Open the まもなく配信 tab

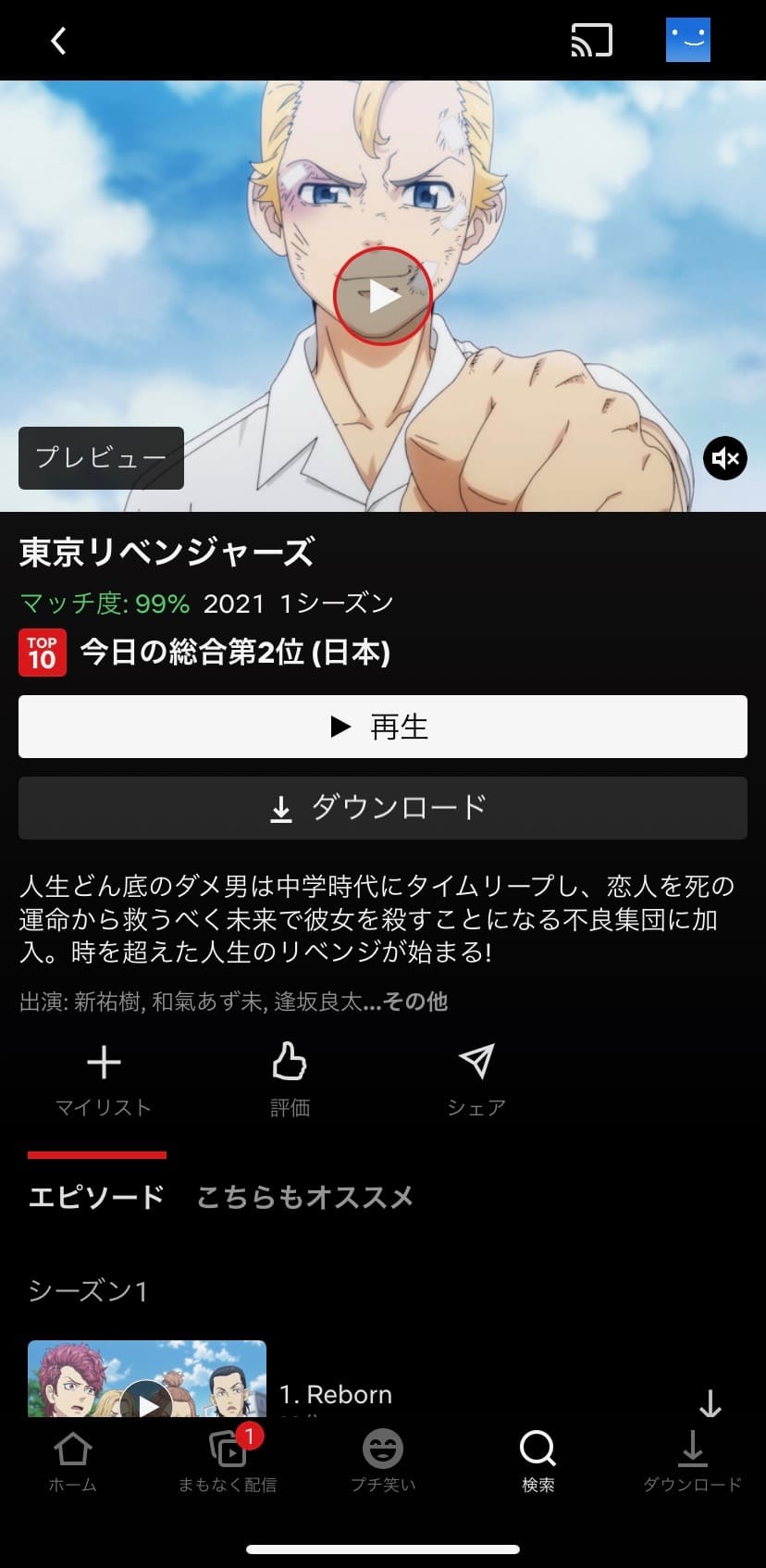point(228,1462)
